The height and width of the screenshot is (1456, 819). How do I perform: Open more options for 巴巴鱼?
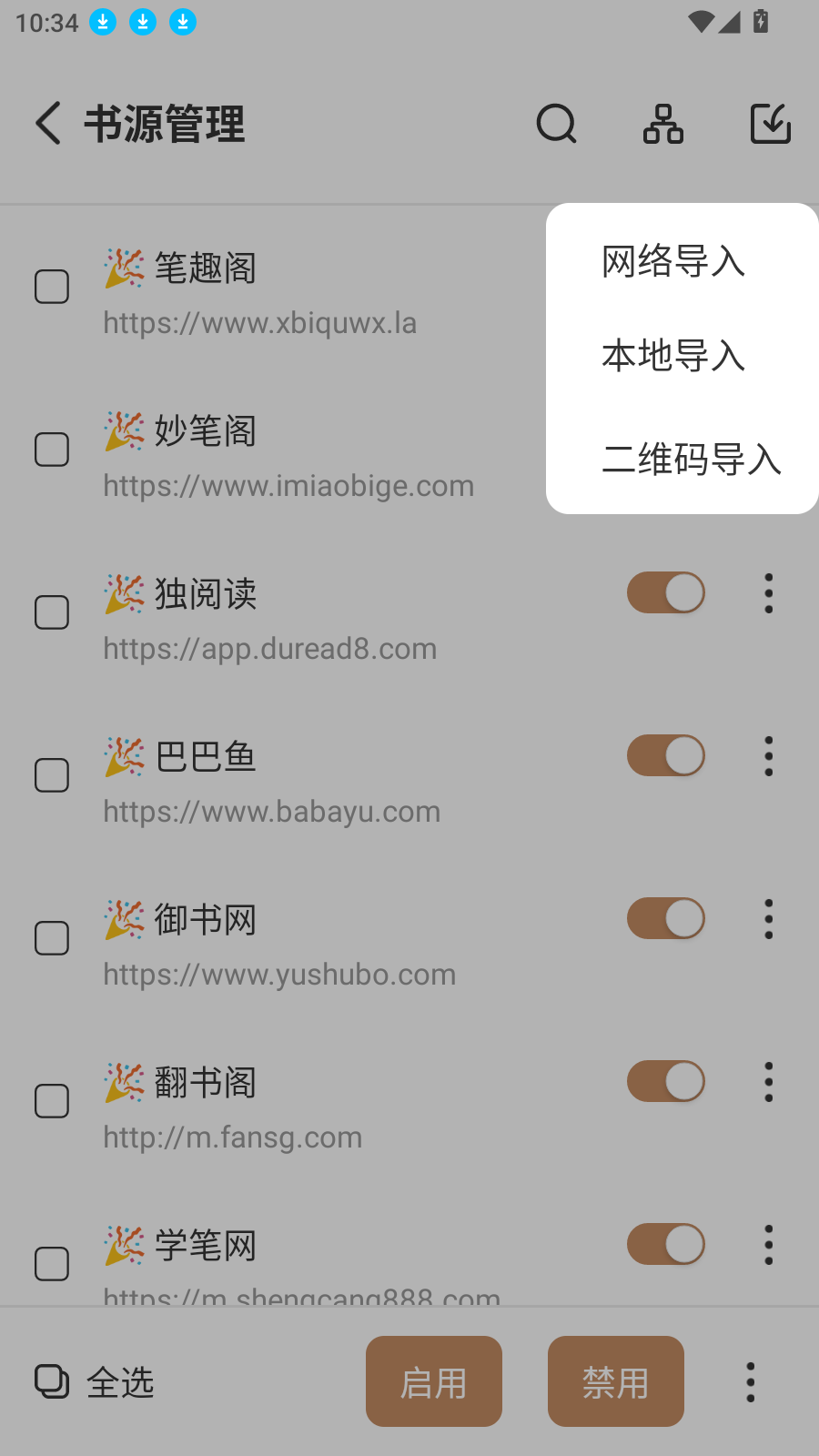[x=769, y=756]
